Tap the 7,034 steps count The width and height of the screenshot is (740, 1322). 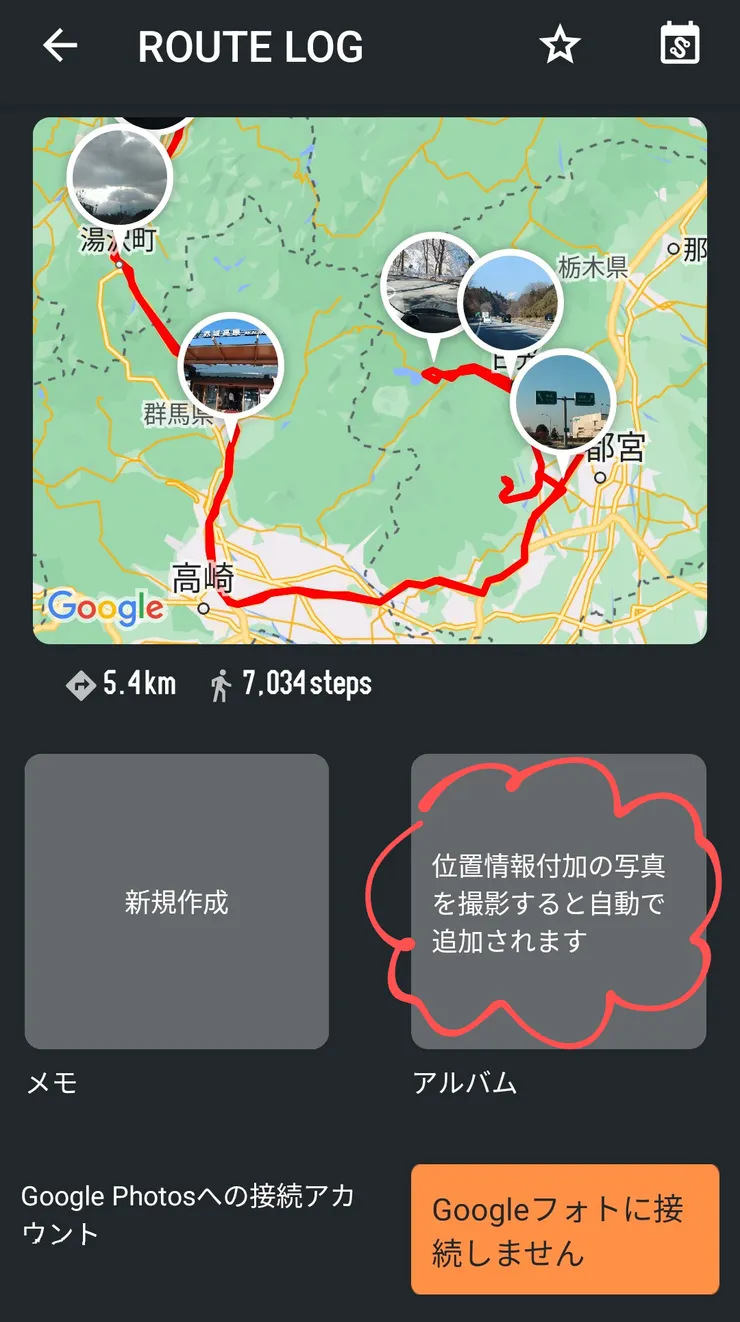point(310,684)
